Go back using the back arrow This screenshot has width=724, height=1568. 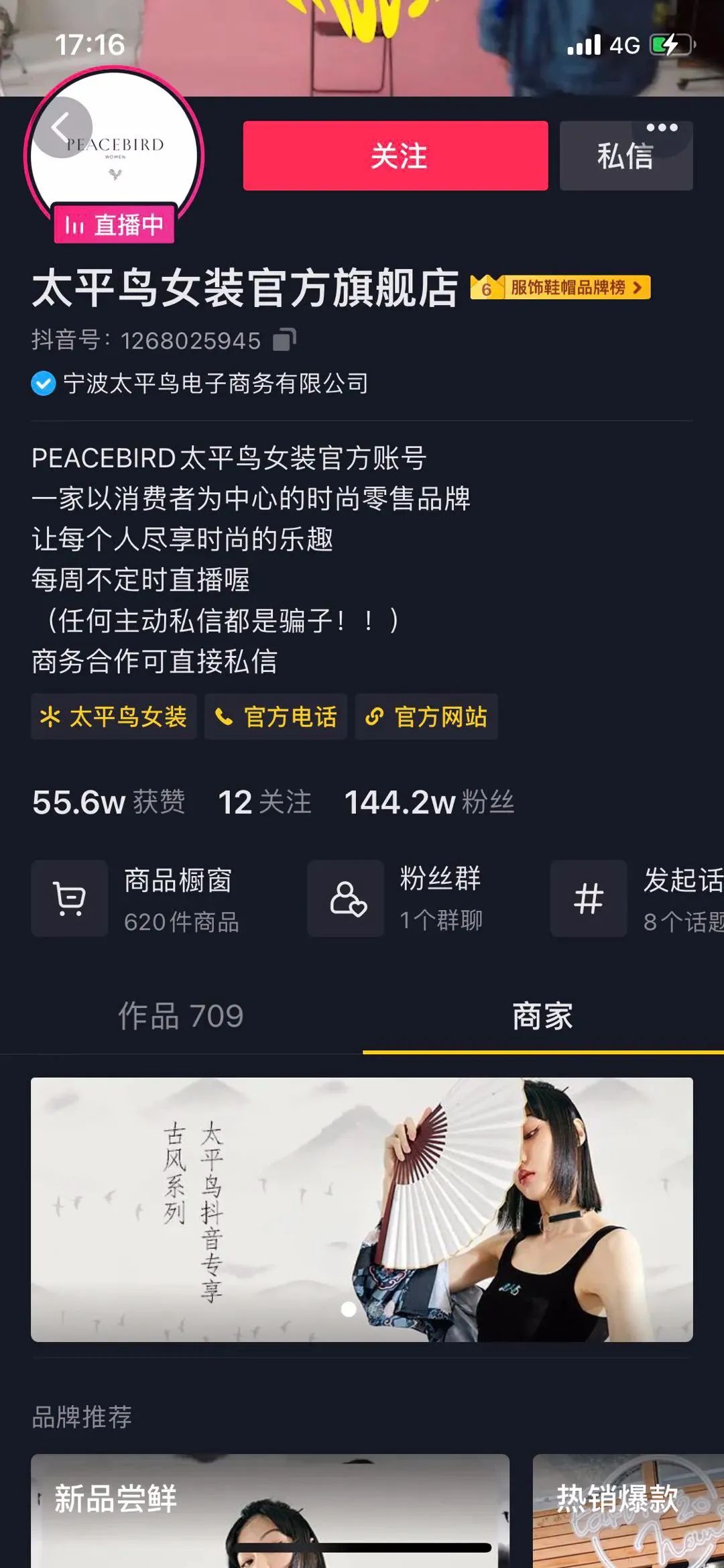[62, 127]
